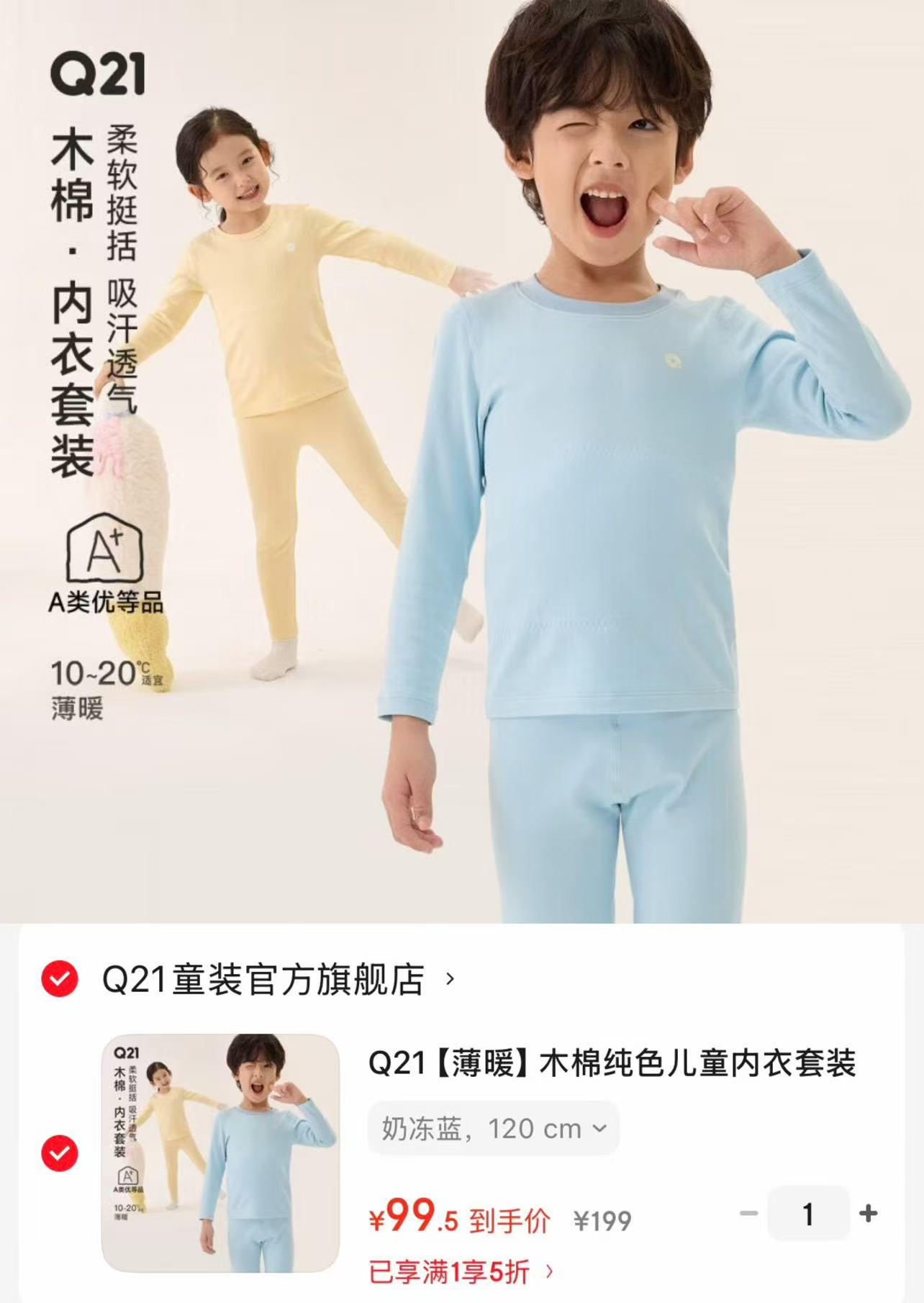
Task: Open the Q21童装官方旗舰店 store page
Action: (x=278, y=979)
